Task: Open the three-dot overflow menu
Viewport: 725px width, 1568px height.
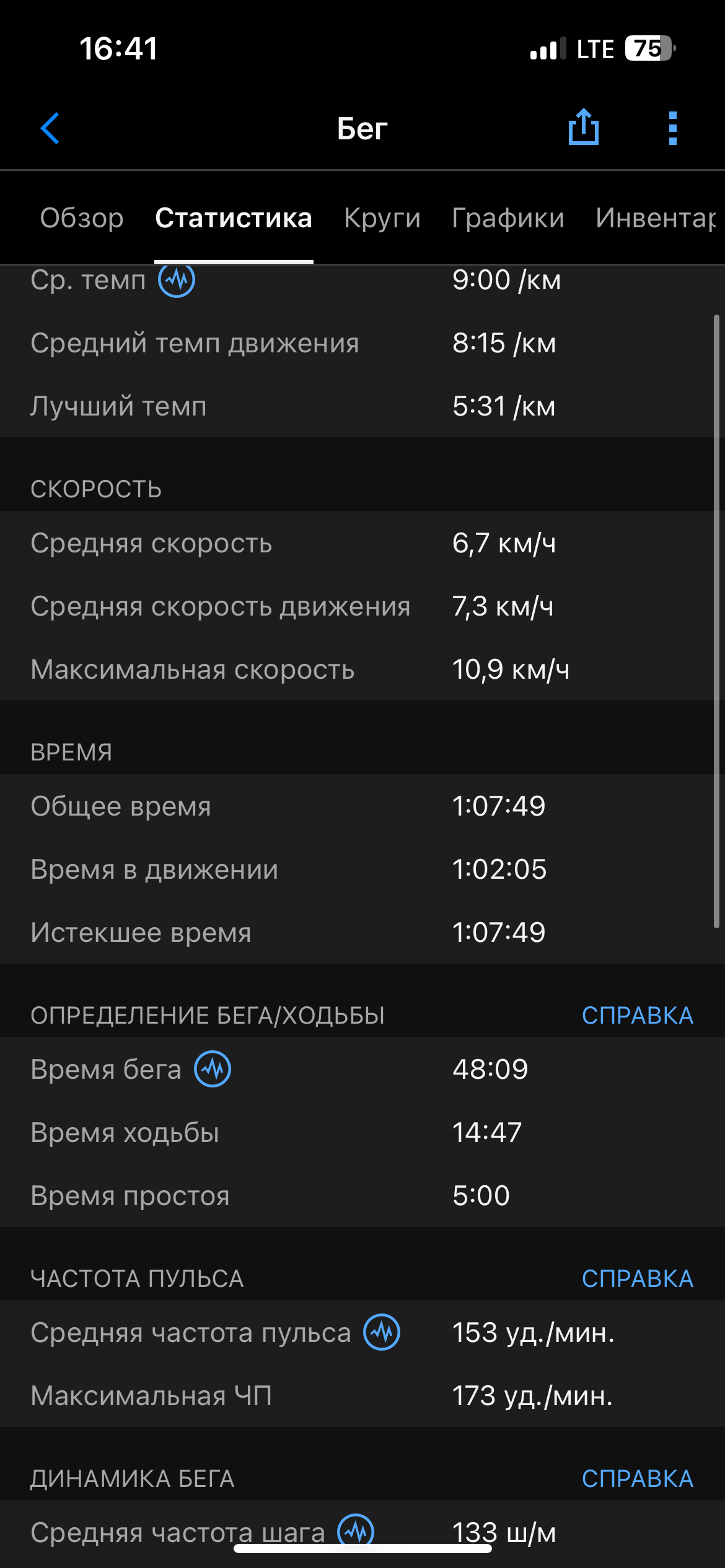Action: click(672, 128)
